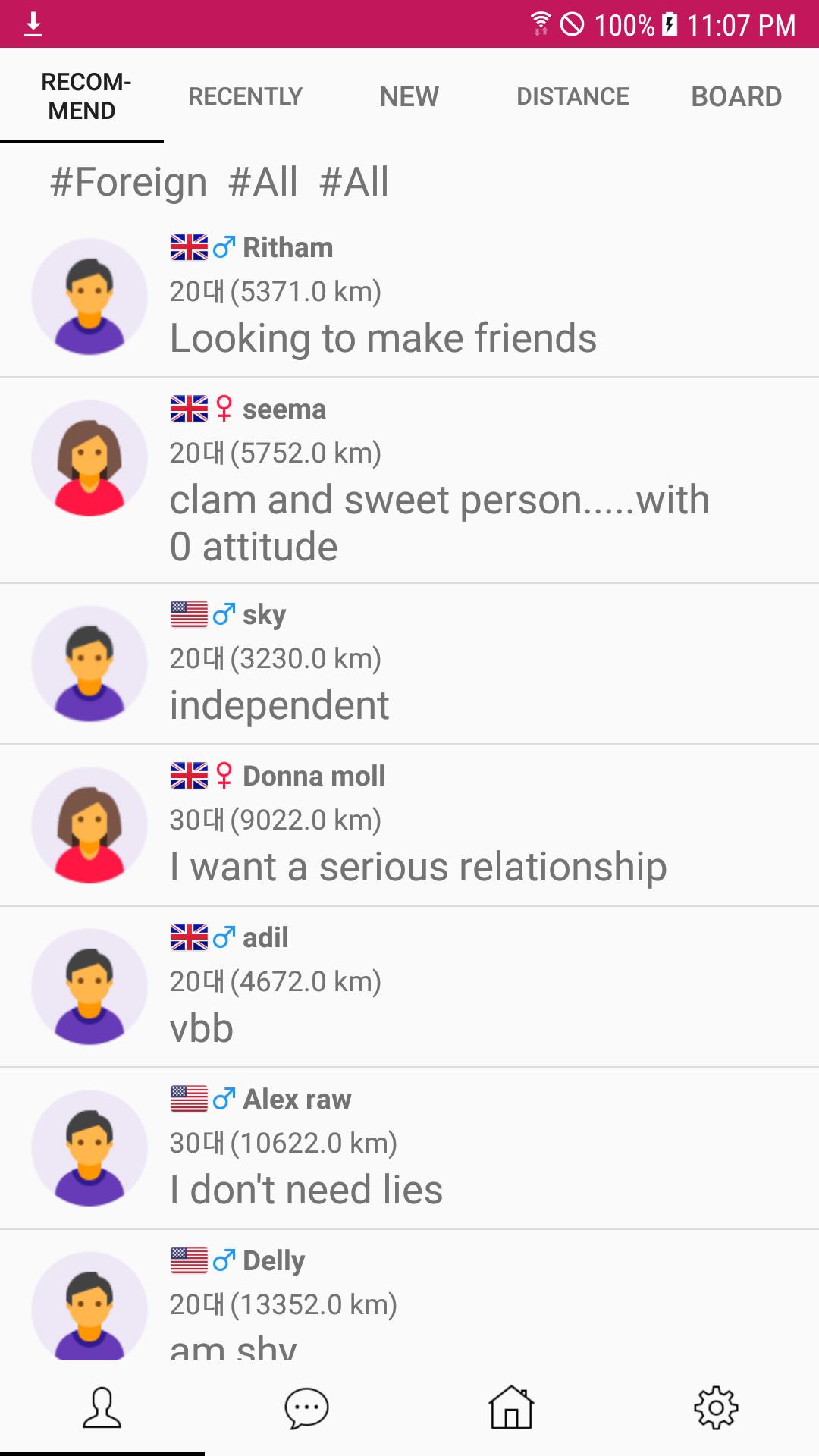Open settings gear in bottom bar

coord(716,1408)
